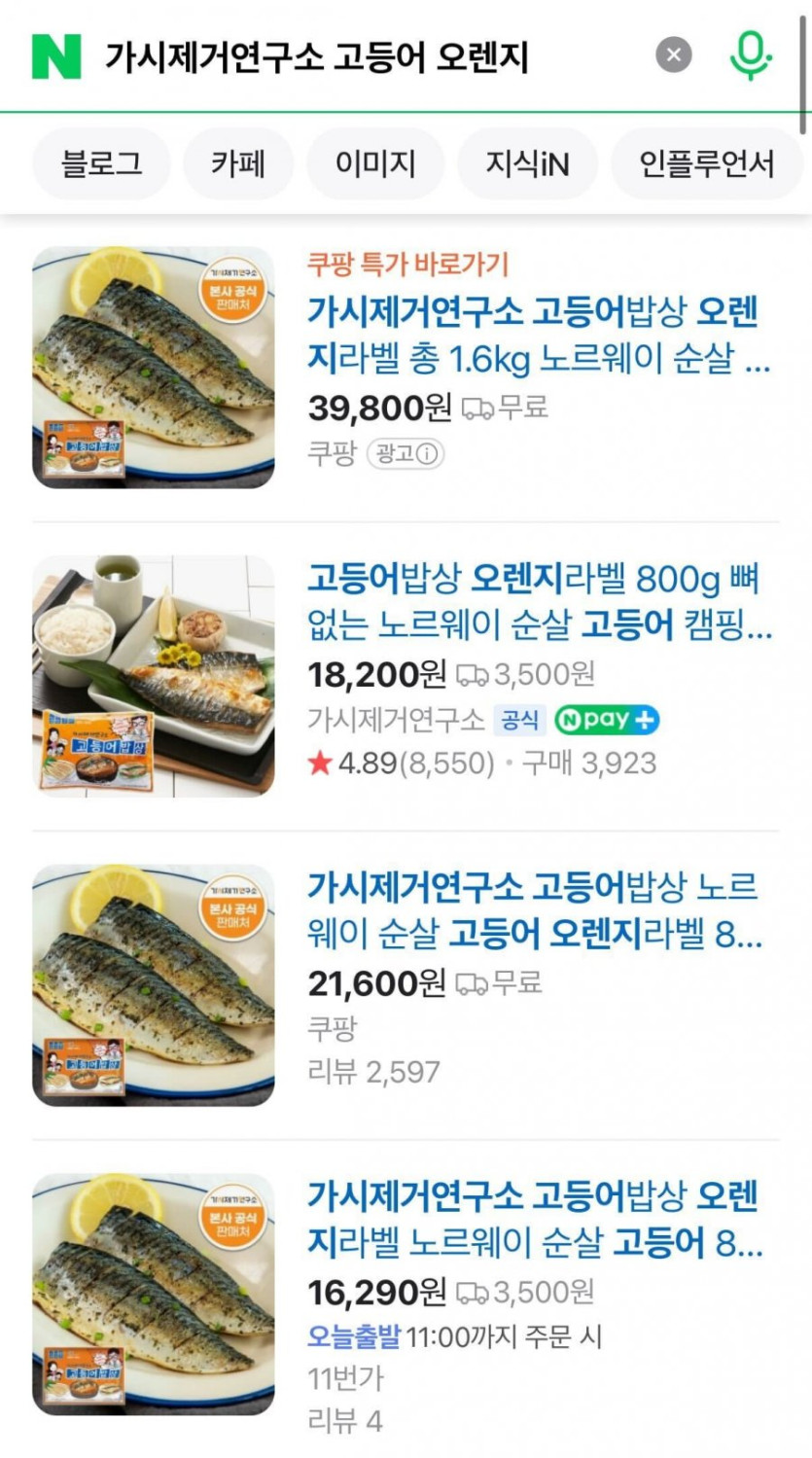Tap the product photo of the 21,600원 item
The height and width of the screenshot is (1458, 812).
coord(154,984)
